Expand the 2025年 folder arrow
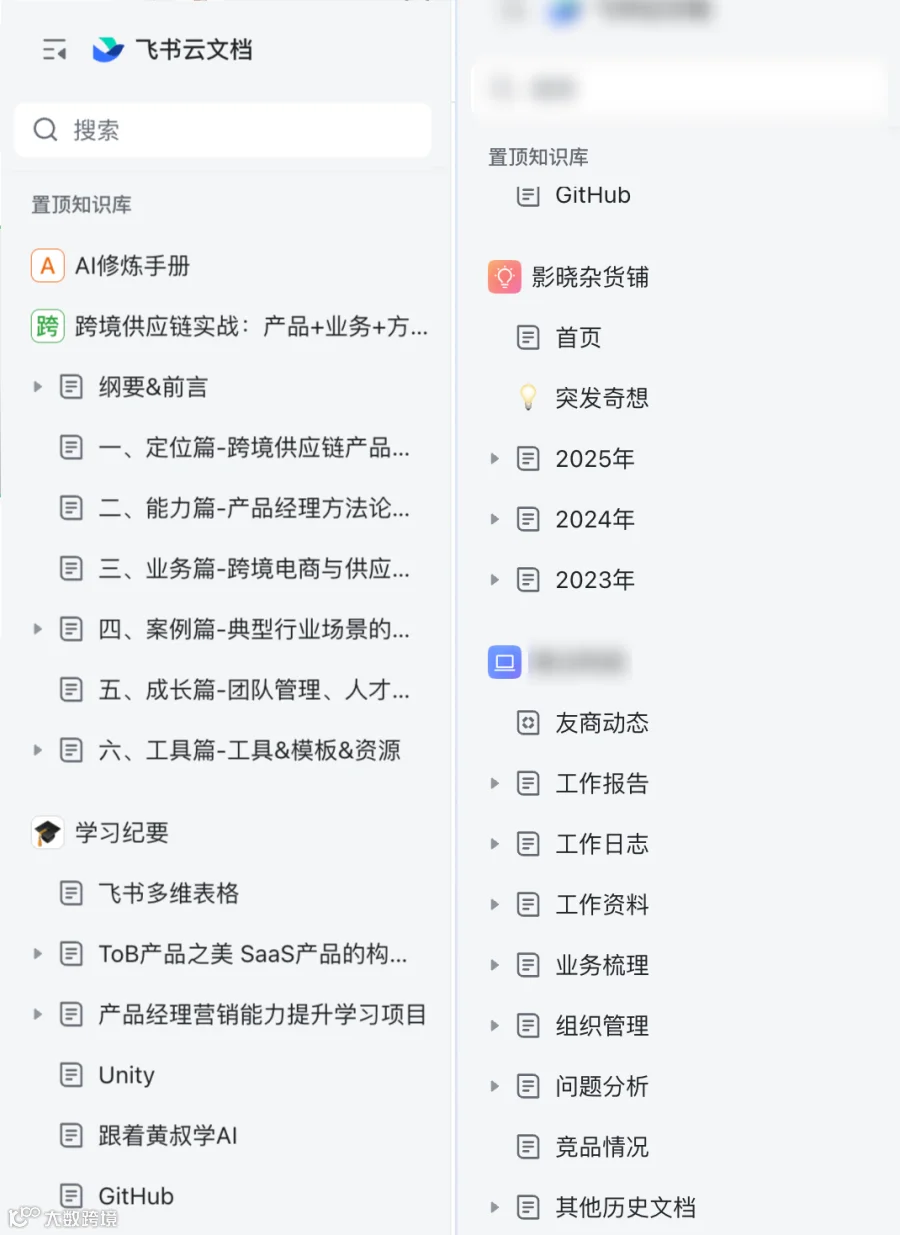 [494, 459]
